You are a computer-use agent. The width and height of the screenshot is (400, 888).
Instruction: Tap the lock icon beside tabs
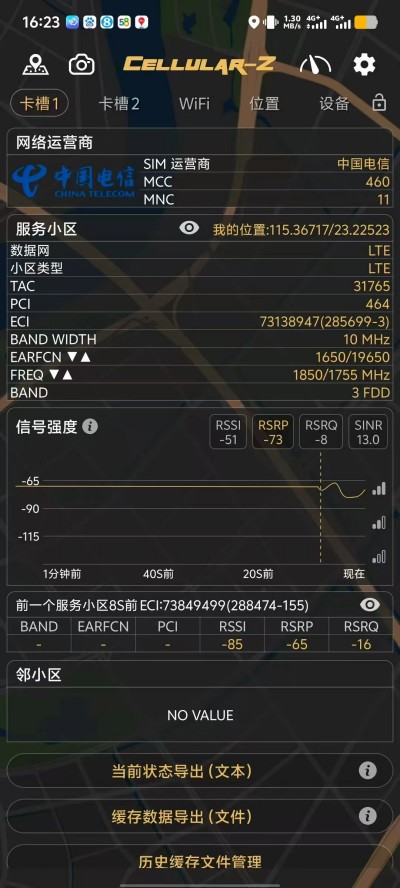tap(379, 103)
